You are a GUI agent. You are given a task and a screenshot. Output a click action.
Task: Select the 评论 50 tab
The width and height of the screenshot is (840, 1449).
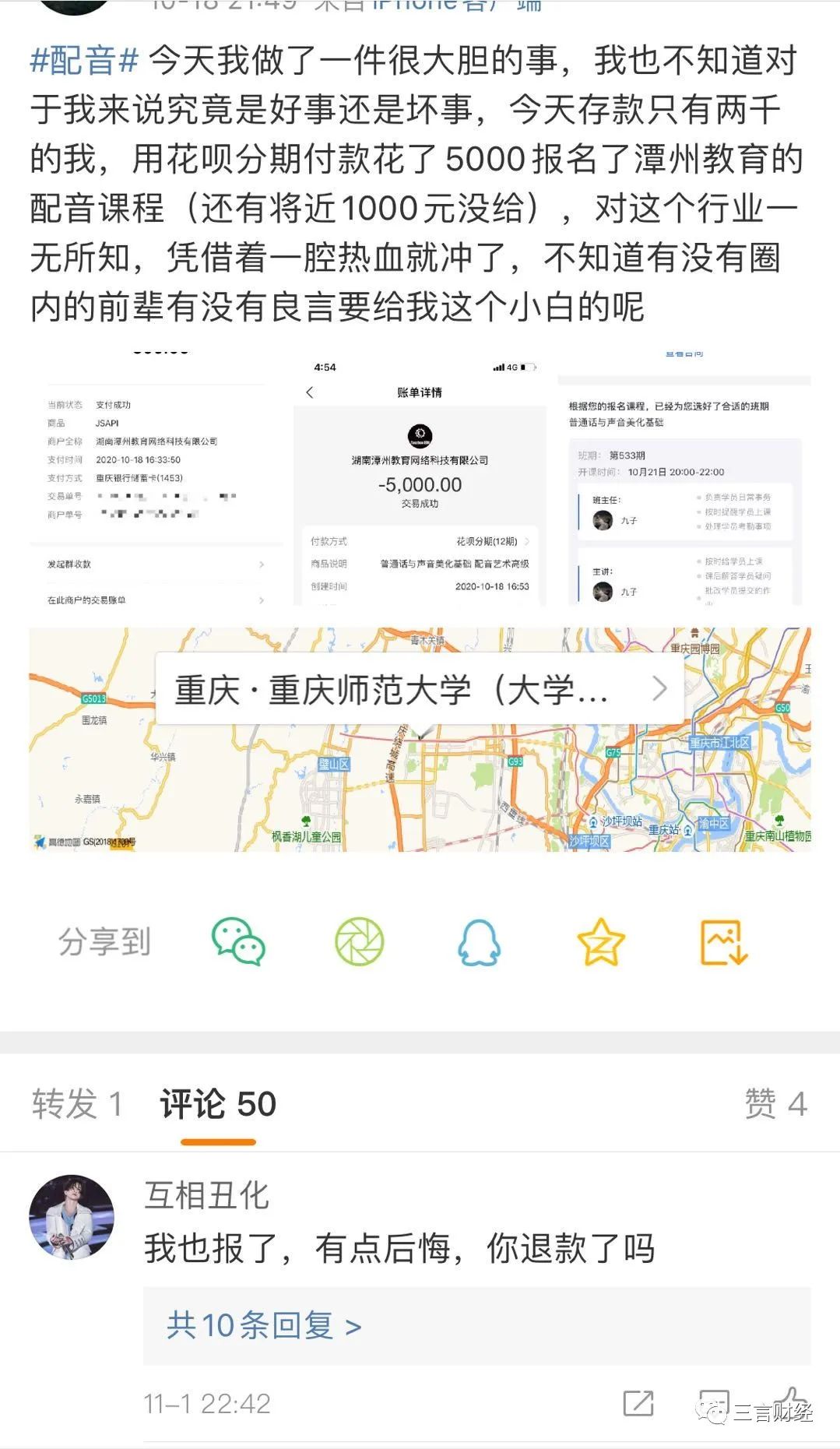[218, 1104]
